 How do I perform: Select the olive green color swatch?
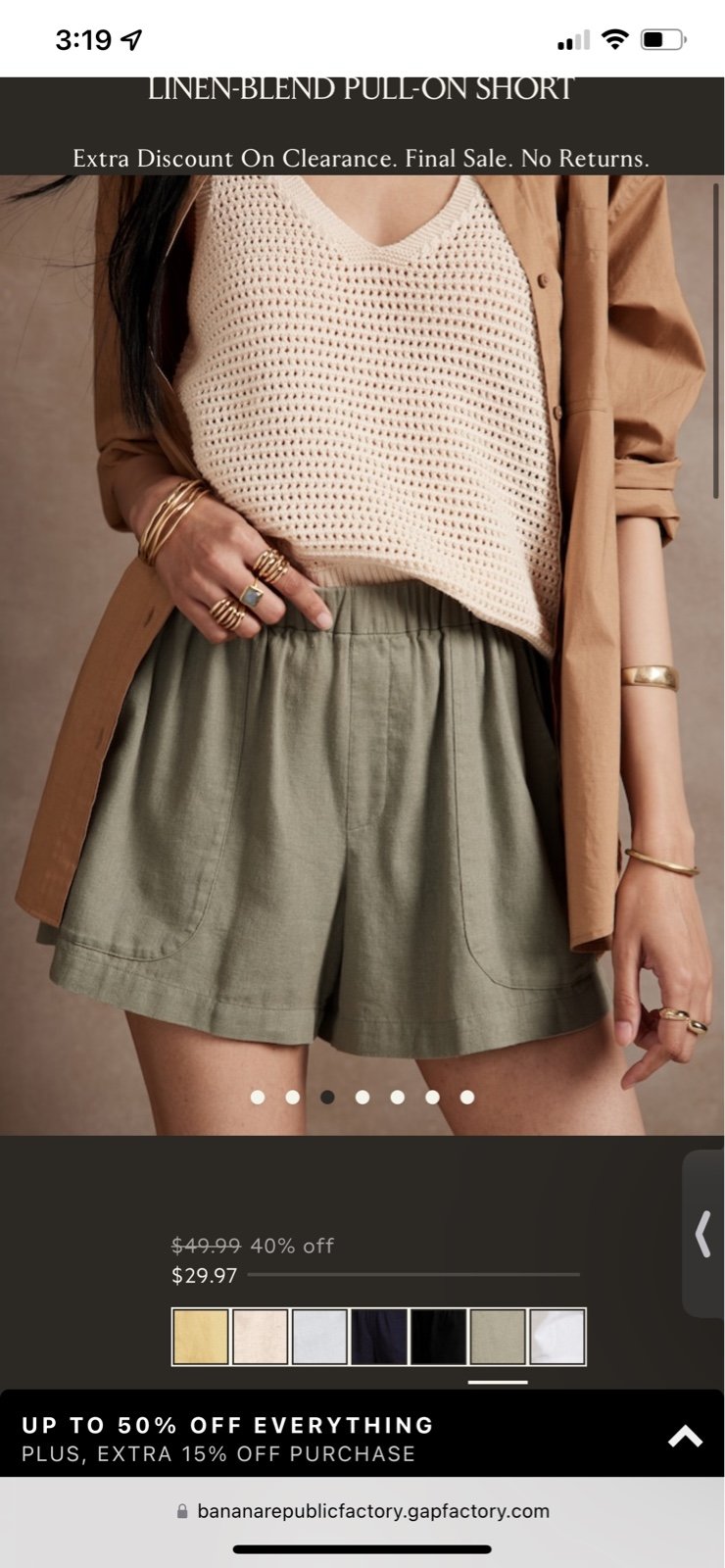coord(498,1337)
